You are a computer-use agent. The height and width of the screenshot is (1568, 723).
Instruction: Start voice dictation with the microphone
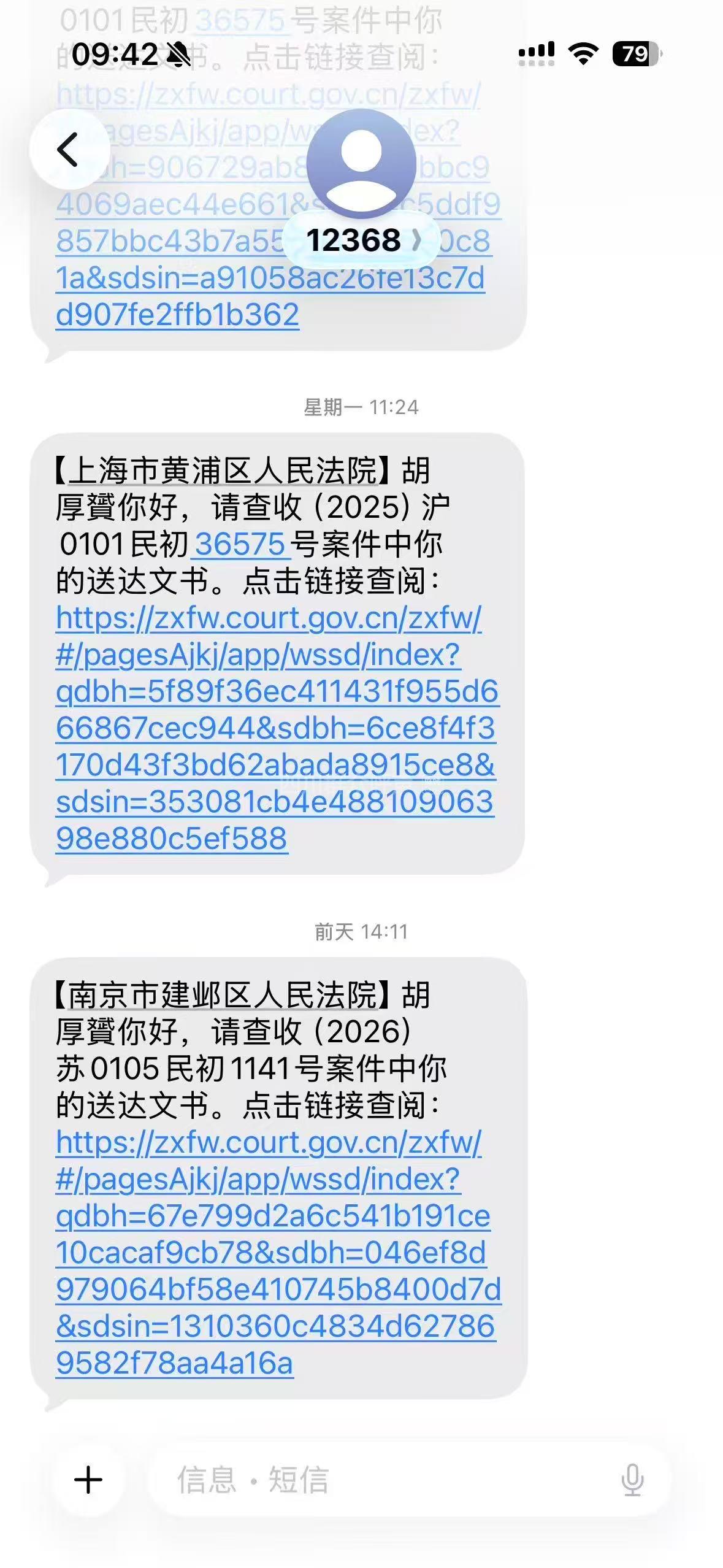[632, 1479]
